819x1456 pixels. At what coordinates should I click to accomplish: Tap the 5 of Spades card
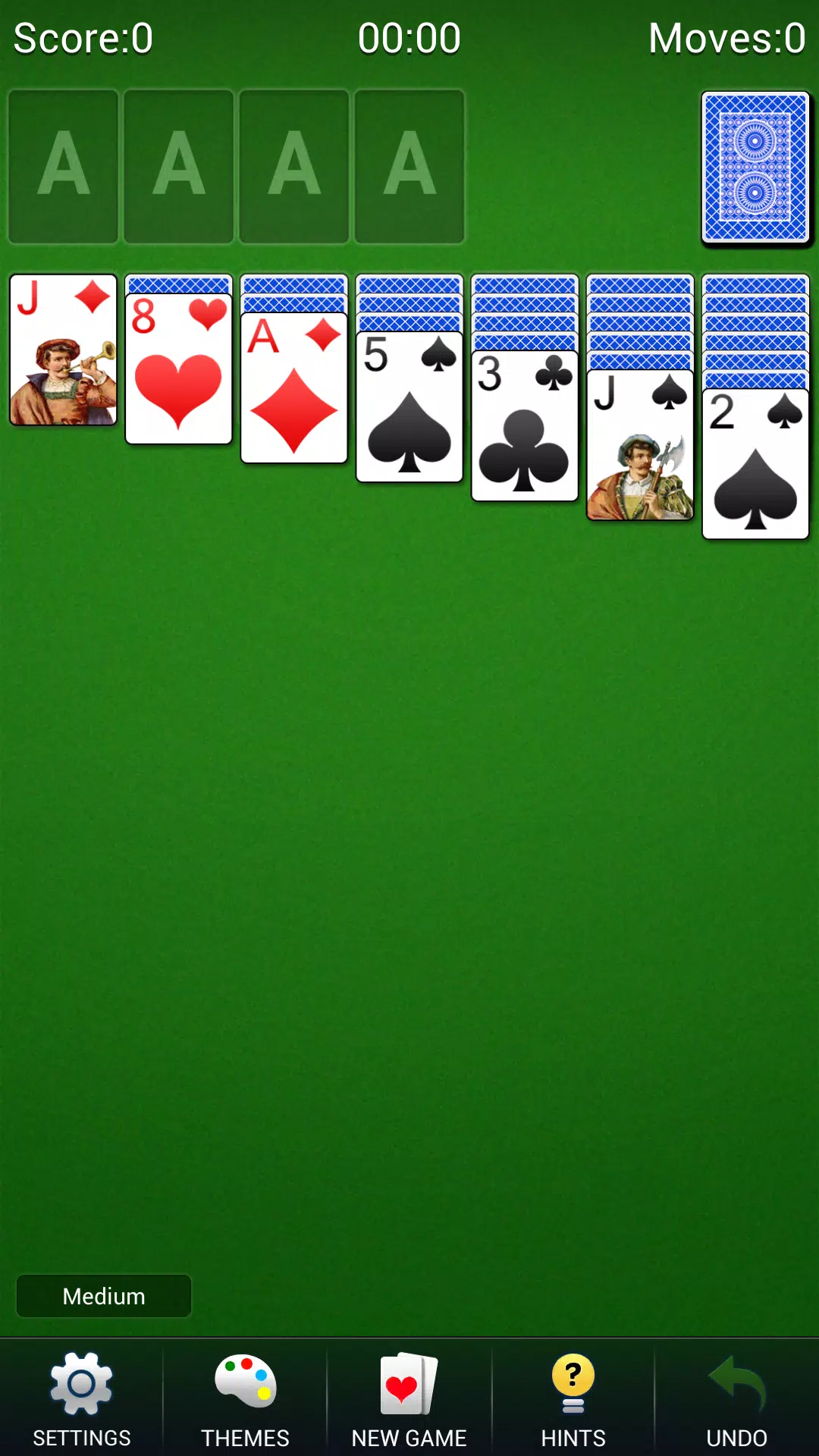(x=409, y=413)
